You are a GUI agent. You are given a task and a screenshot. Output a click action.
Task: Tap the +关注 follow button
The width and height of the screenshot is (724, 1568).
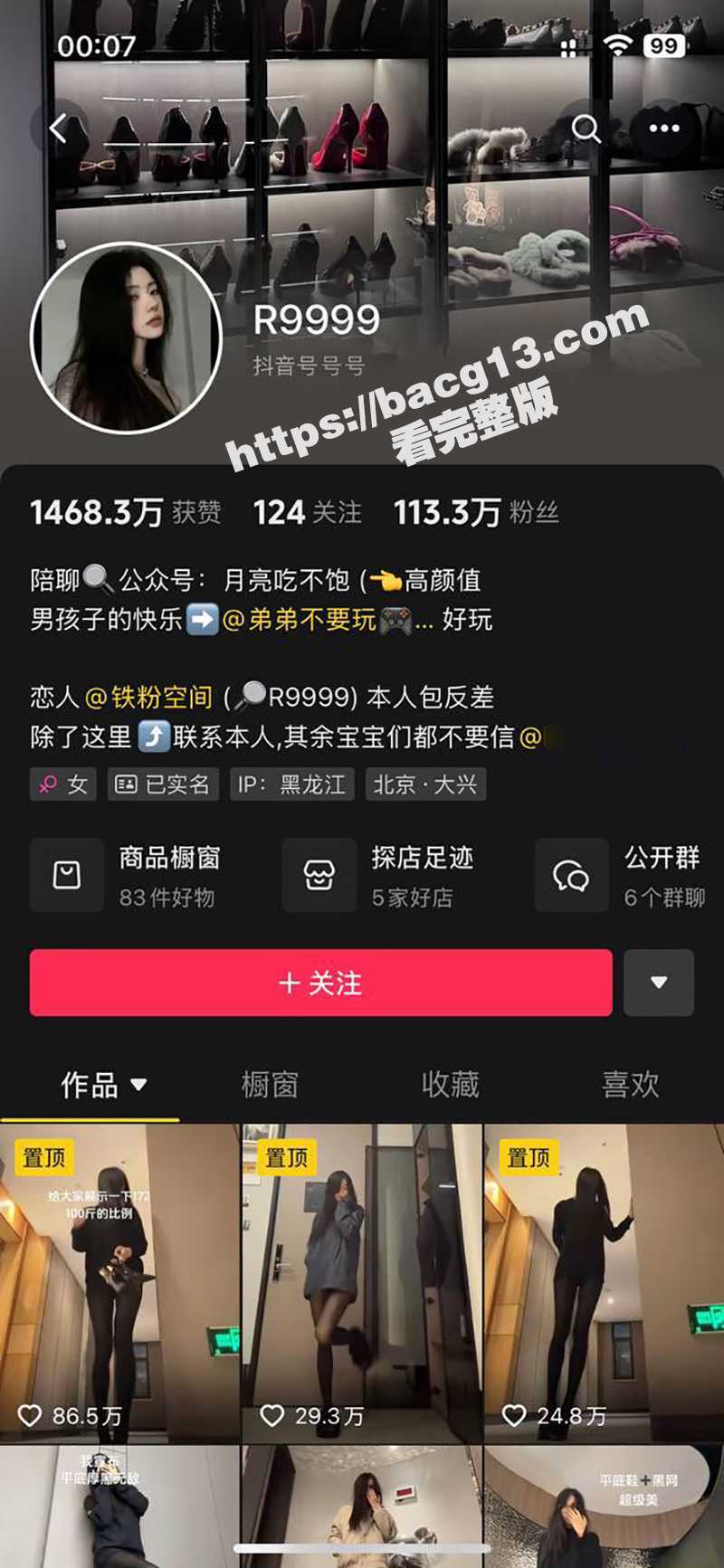click(x=319, y=984)
